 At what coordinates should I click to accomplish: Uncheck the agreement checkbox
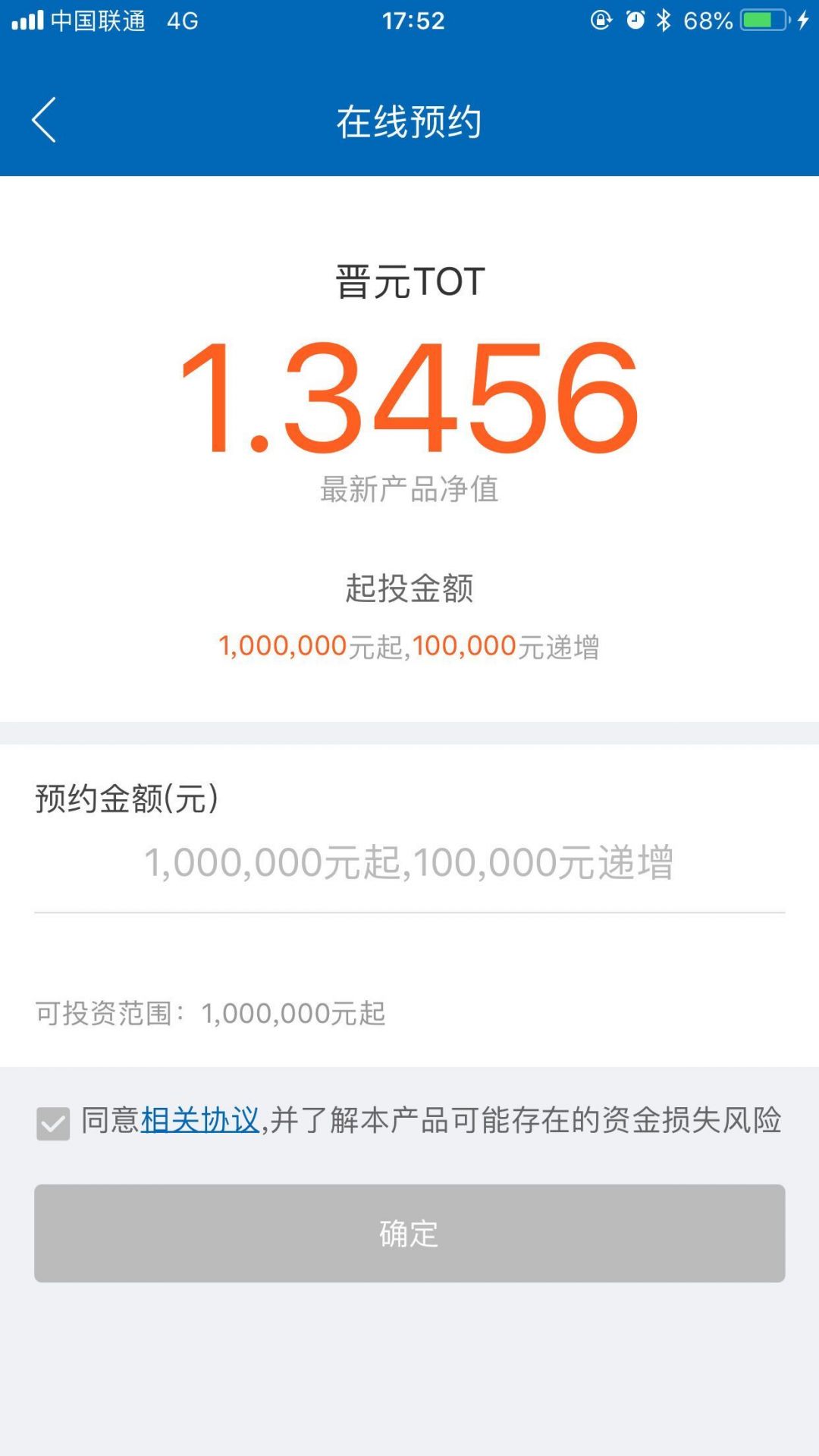tap(53, 1123)
